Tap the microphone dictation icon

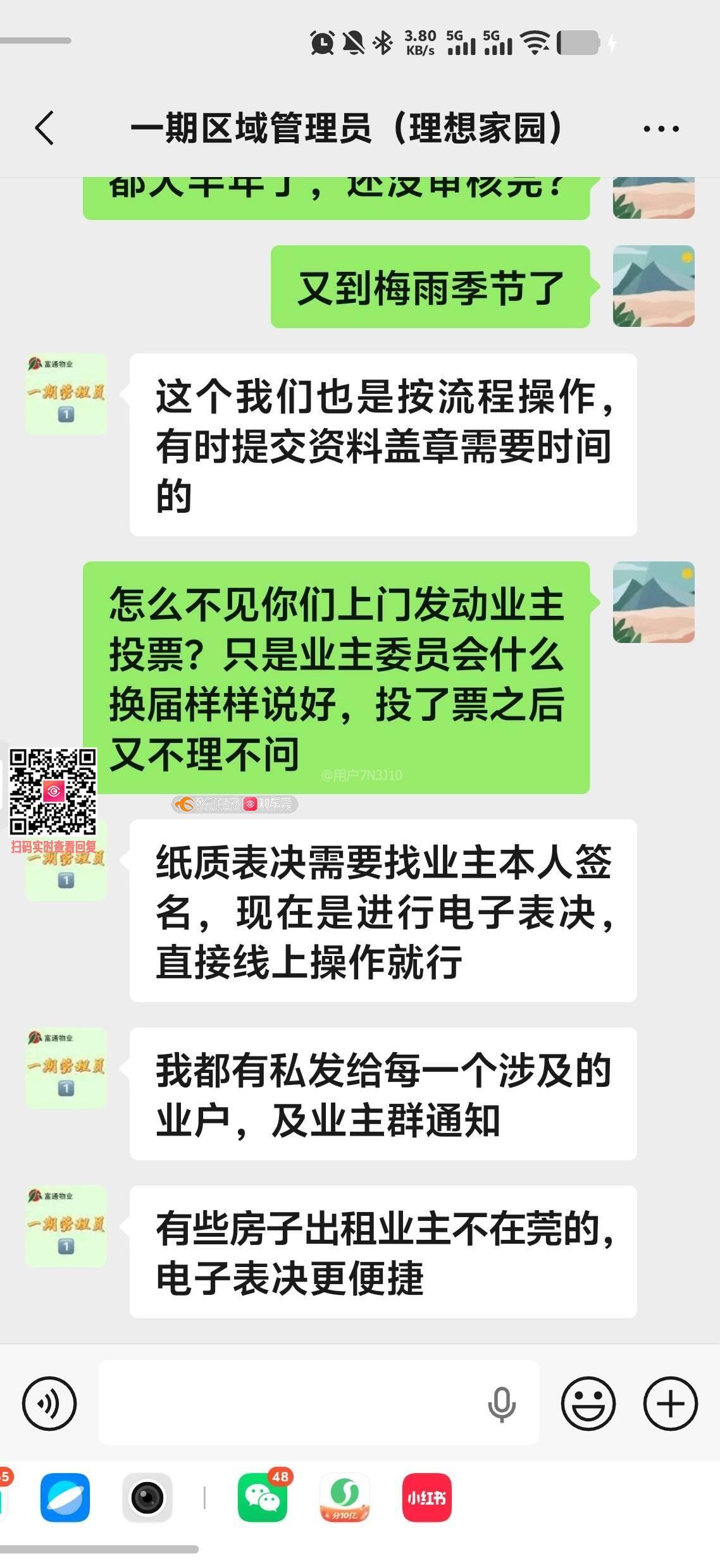[502, 1403]
